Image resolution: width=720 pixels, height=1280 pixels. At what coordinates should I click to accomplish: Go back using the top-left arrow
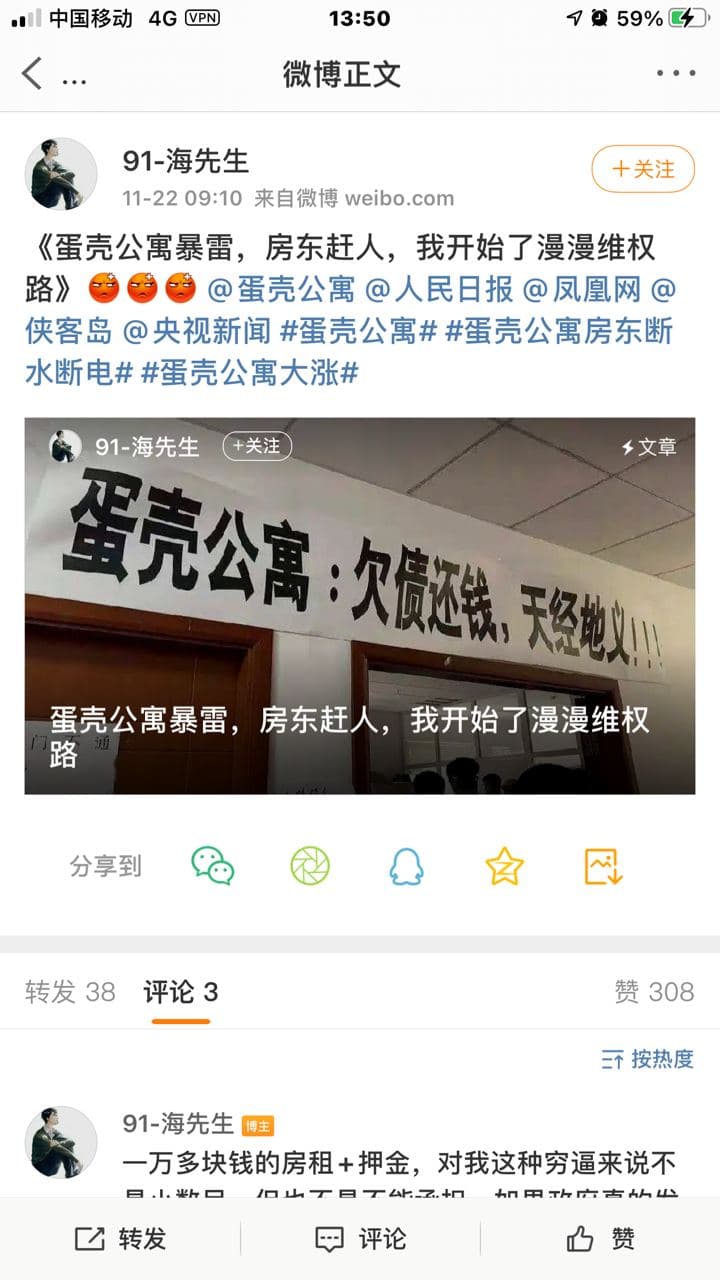[x=33, y=74]
